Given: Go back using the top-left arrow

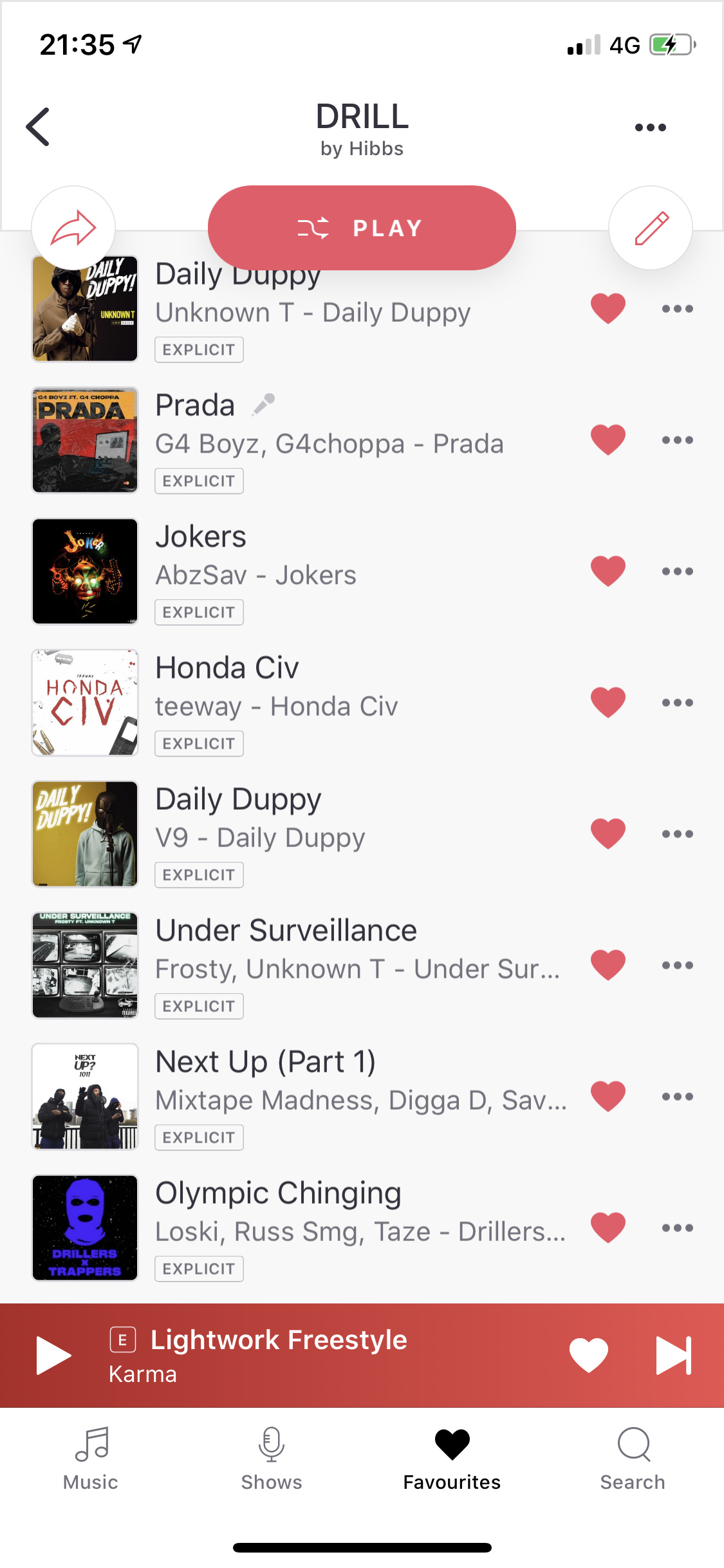Looking at the screenshot, I should (38, 127).
